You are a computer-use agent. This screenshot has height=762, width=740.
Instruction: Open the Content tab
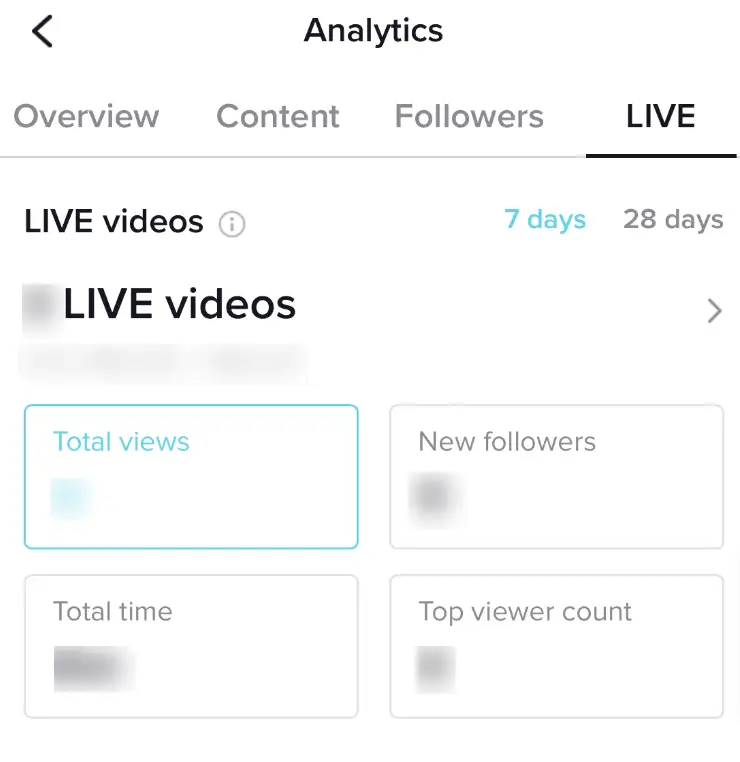point(277,117)
